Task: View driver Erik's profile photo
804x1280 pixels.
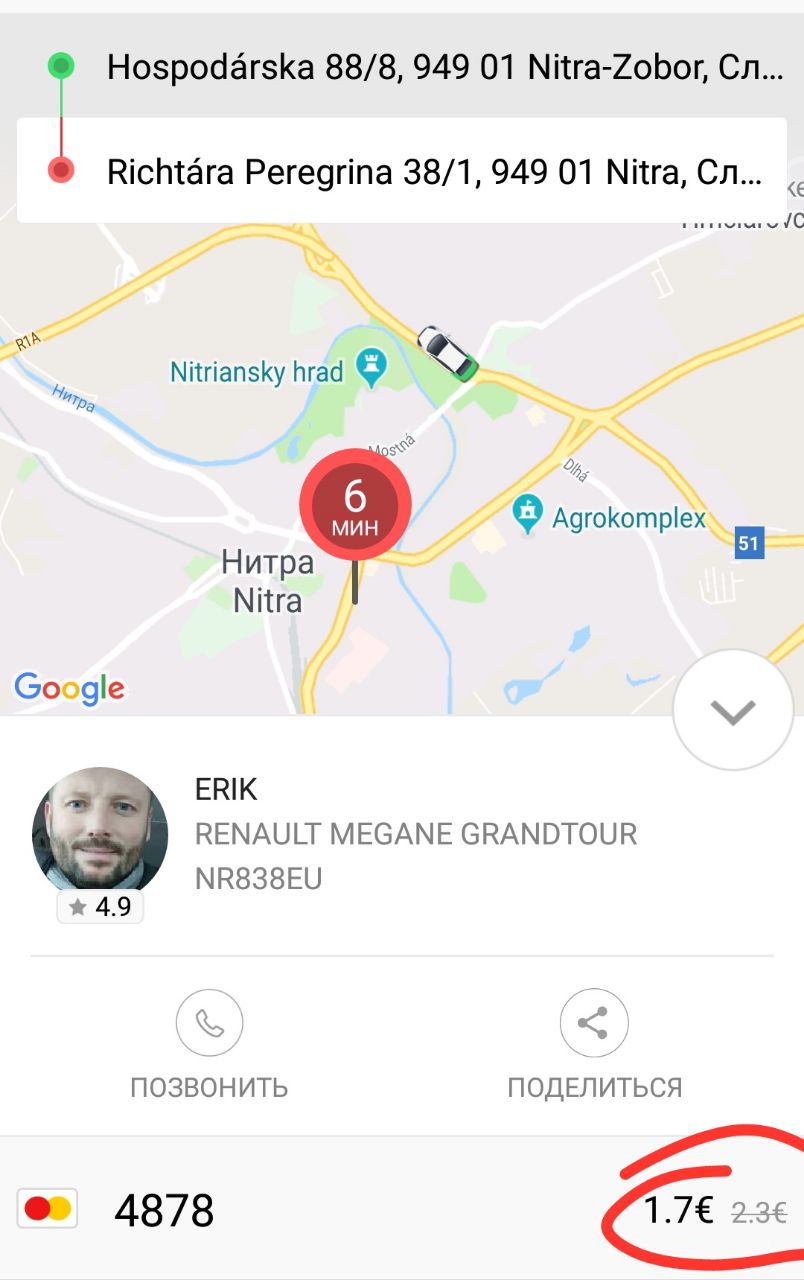Action: pyautogui.click(x=100, y=832)
